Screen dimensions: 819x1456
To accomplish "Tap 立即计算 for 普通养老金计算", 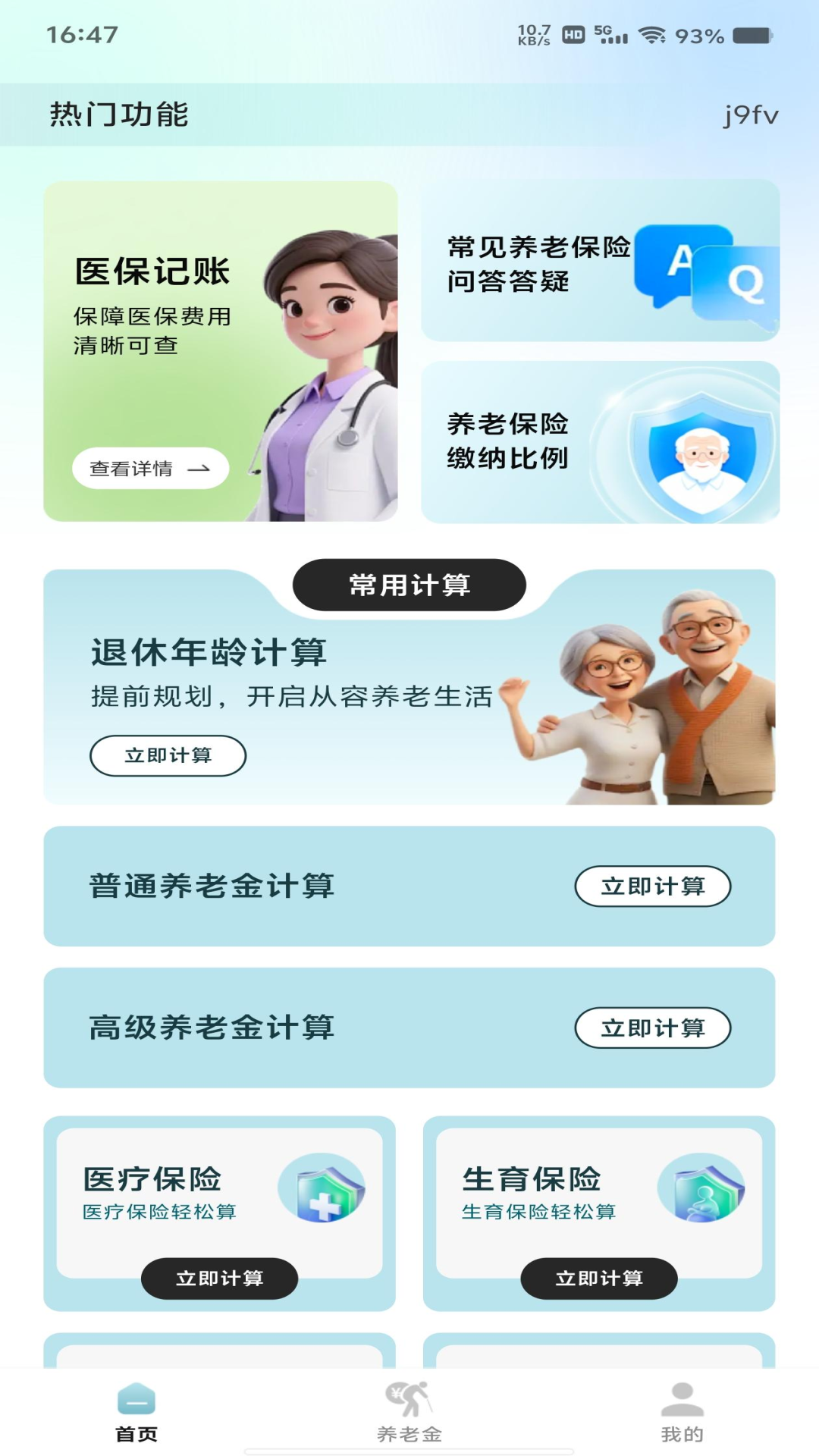I will click(652, 886).
